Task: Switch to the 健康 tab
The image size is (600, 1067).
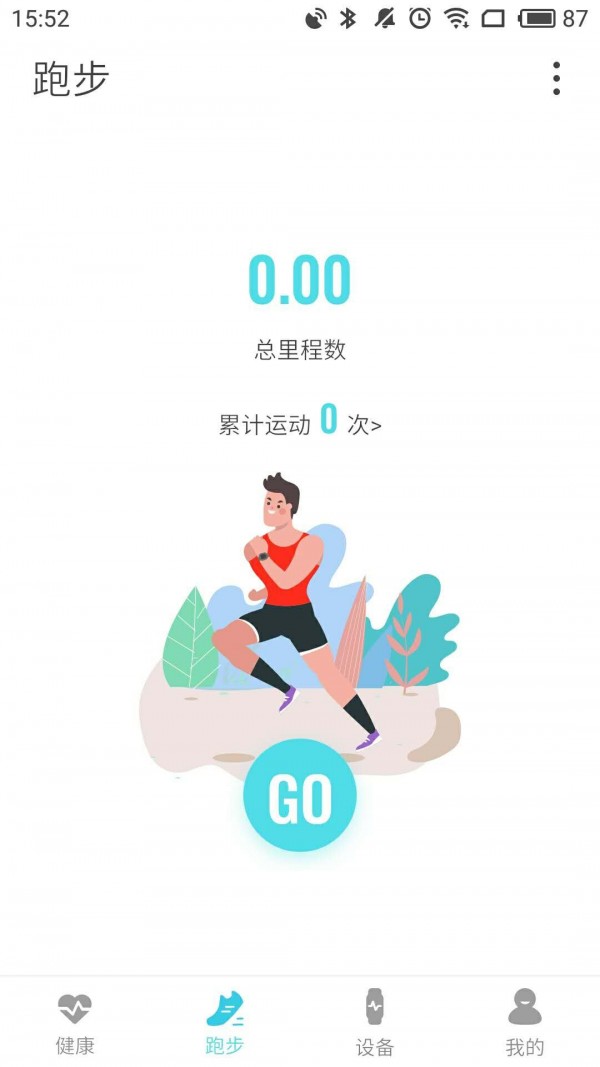Action: [75, 1022]
